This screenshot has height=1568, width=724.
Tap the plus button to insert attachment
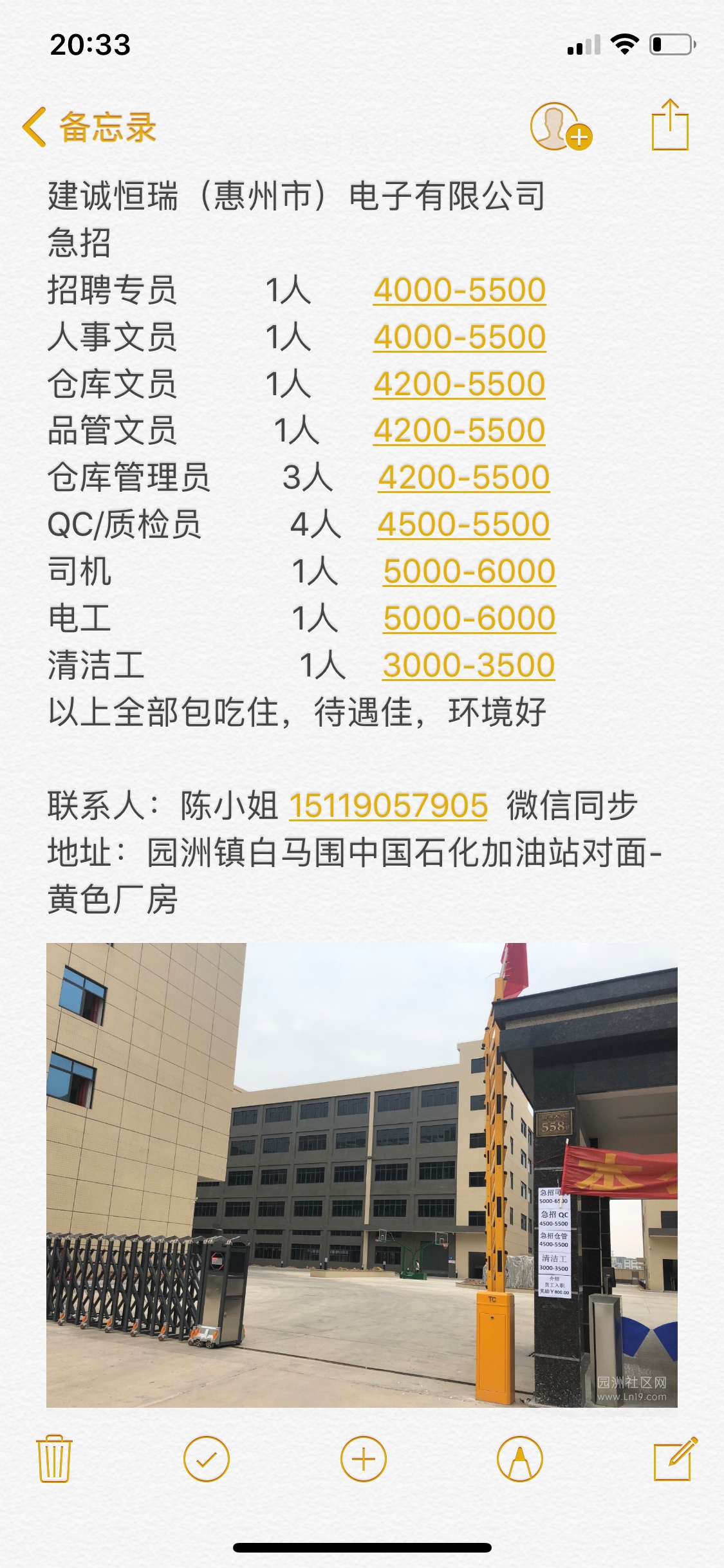click(363, 1459)
